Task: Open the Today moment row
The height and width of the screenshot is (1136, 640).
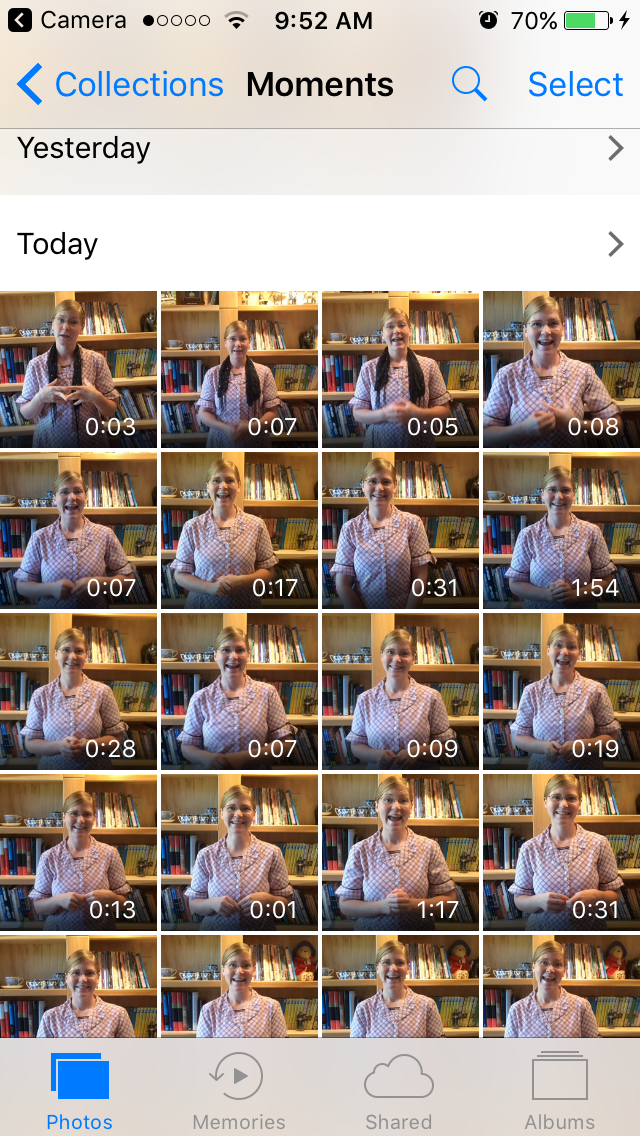Action: pyautogui.click(x=320, y=244)
